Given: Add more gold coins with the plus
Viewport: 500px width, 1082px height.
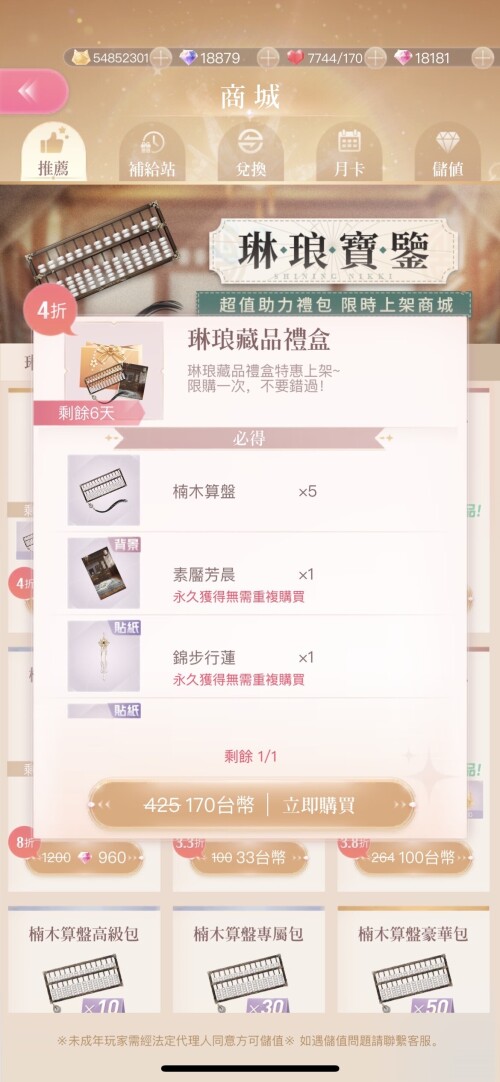Looking at the screenshot, I should (x=160, y=58).
